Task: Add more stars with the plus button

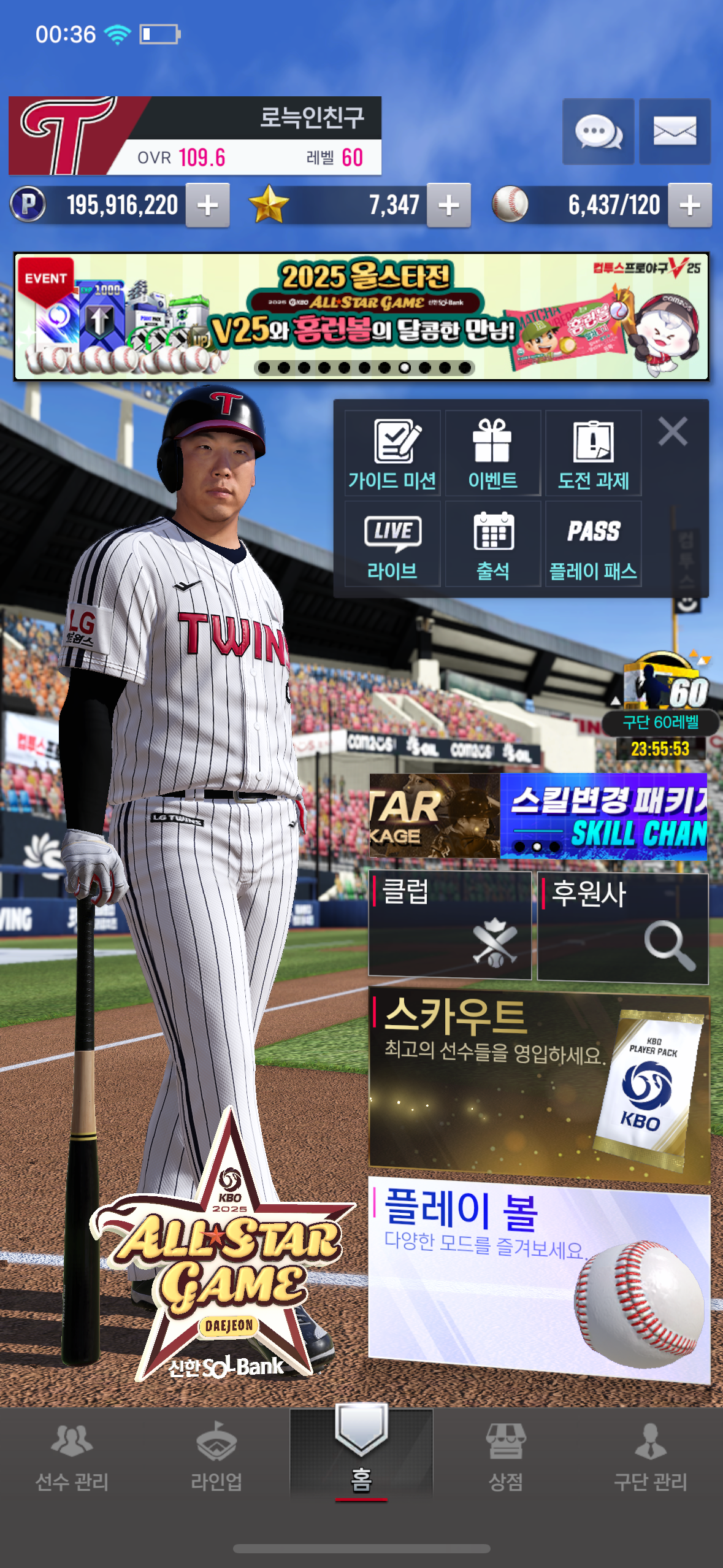Action: point(449,206)
